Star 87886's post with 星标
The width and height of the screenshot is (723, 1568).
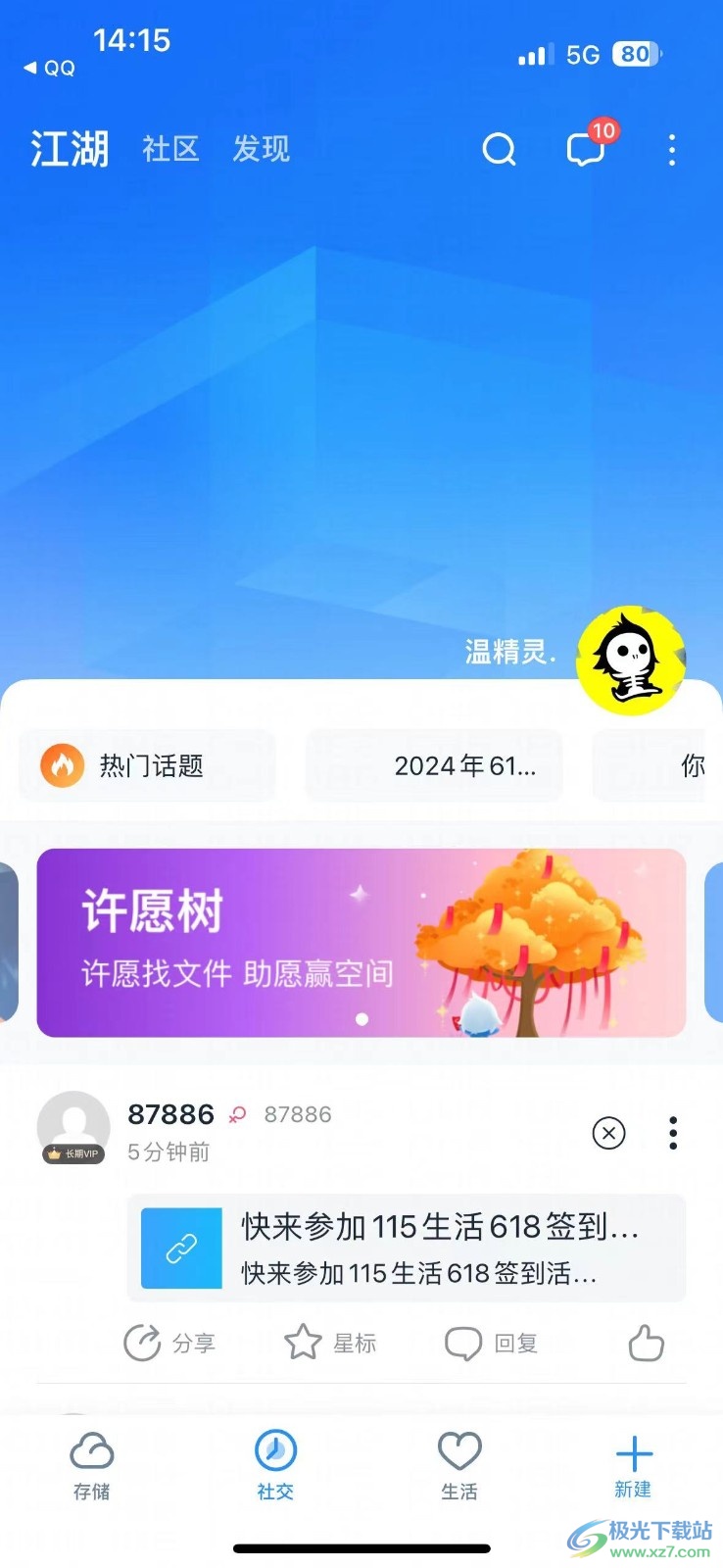[x=330, y=1343]
